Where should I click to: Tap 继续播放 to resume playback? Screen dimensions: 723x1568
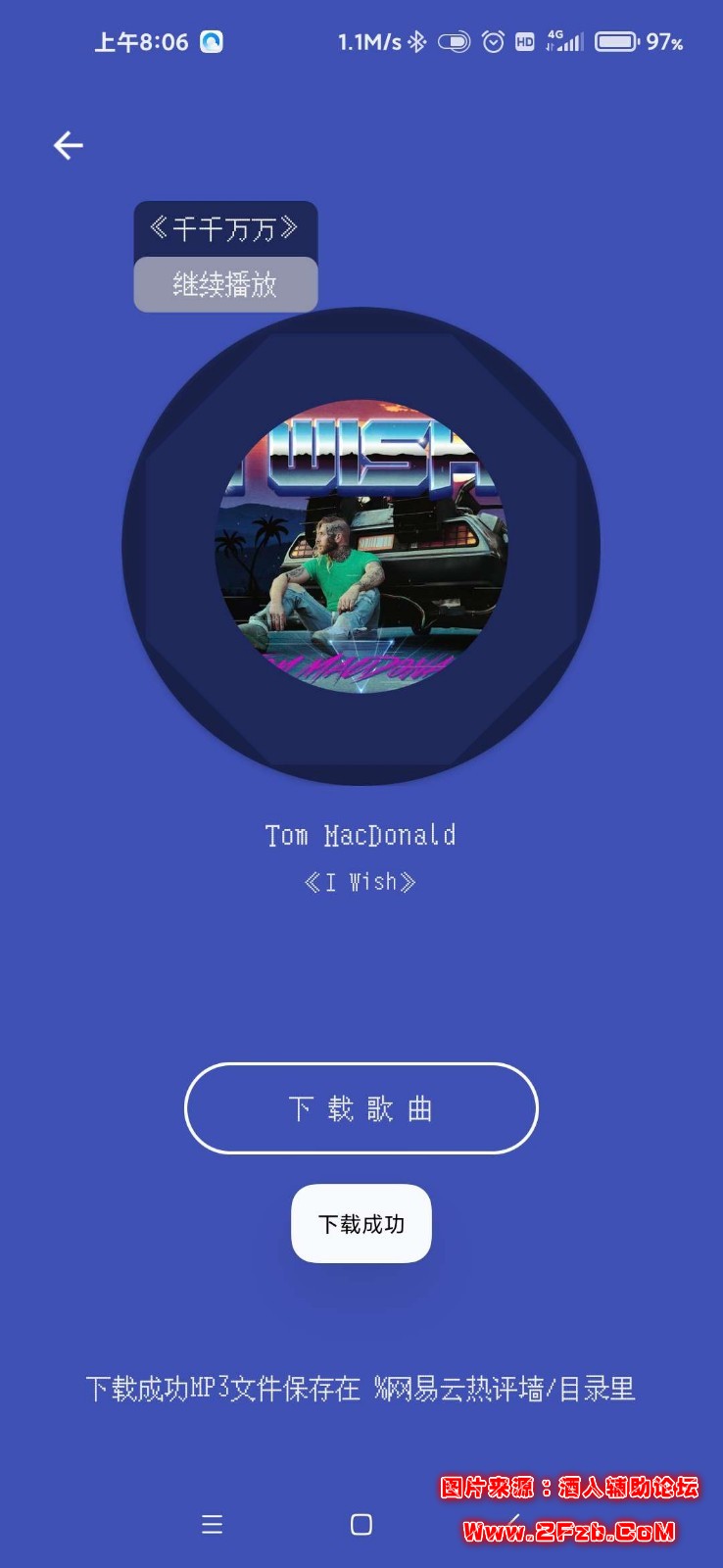[224, 284]
